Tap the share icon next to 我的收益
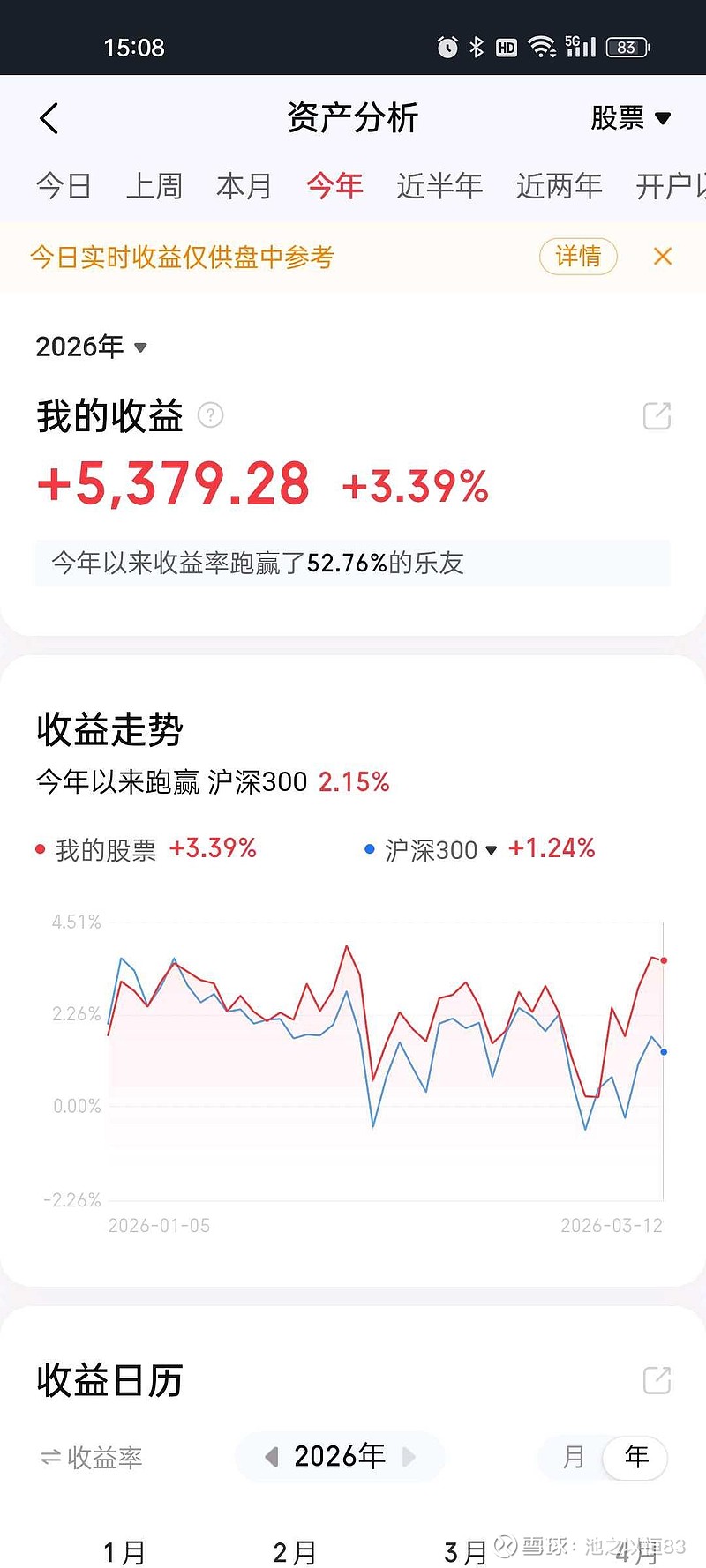The image size is (706, 1568). pyautogui.click(x=657, y=415)
